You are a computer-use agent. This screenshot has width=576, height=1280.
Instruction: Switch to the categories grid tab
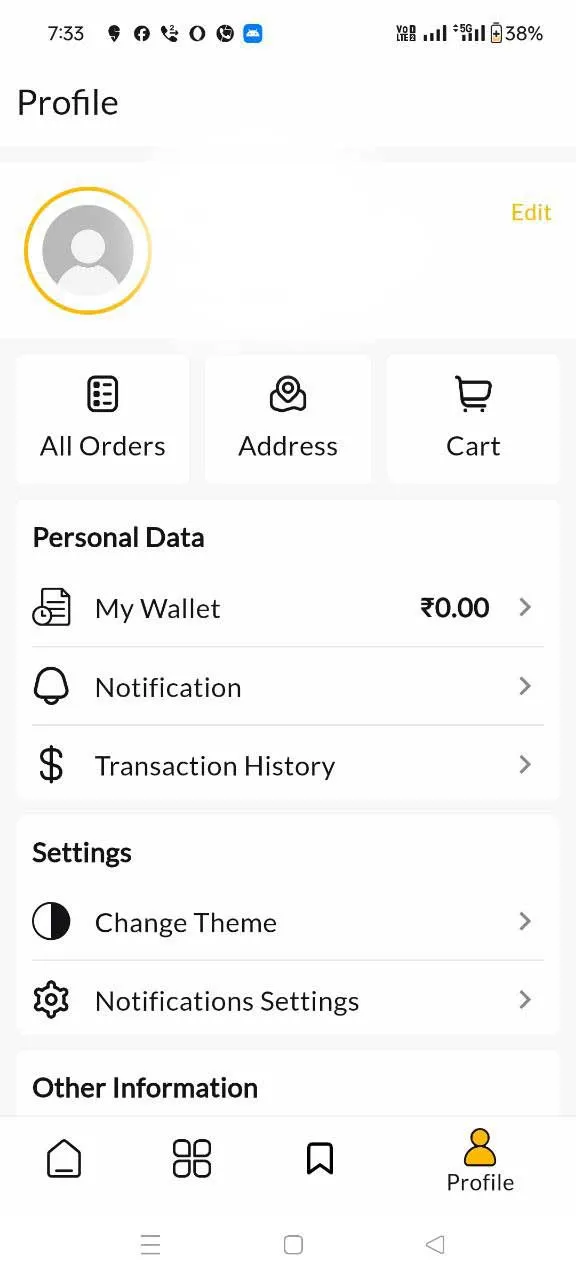(192, 1159)
